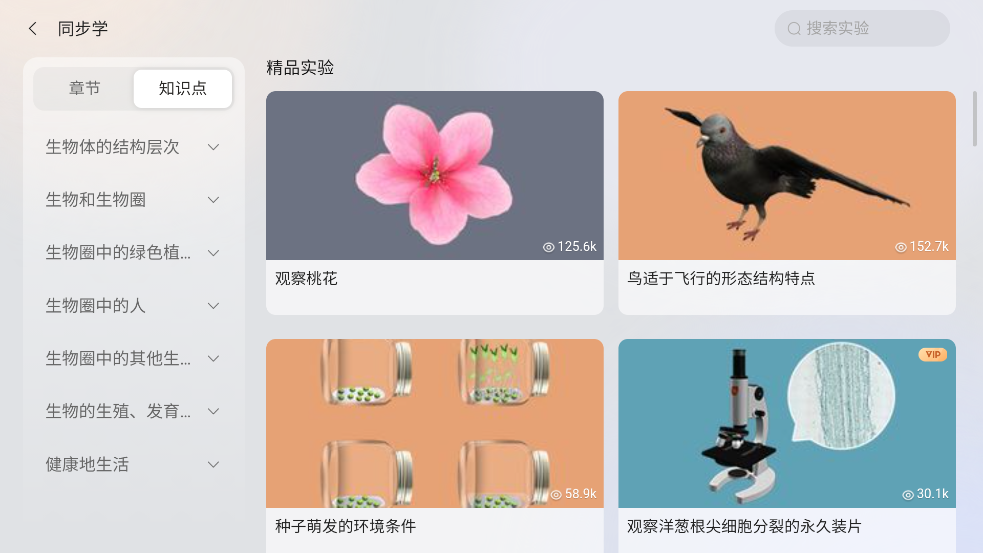Go back from 同步学 page
This screenshot has height=553, width=983.
tap(33, 29)
